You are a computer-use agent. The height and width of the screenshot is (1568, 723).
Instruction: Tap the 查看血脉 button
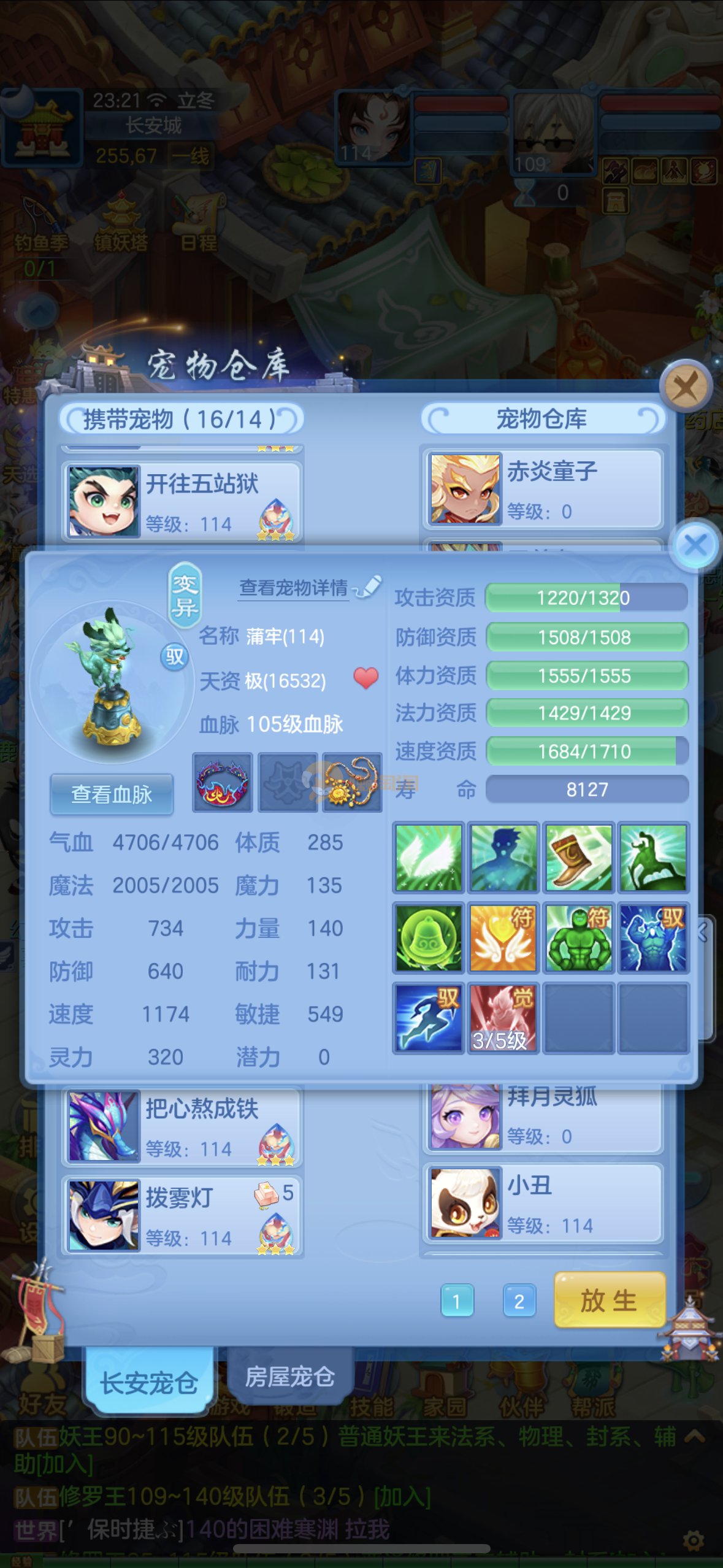[111, 794]
